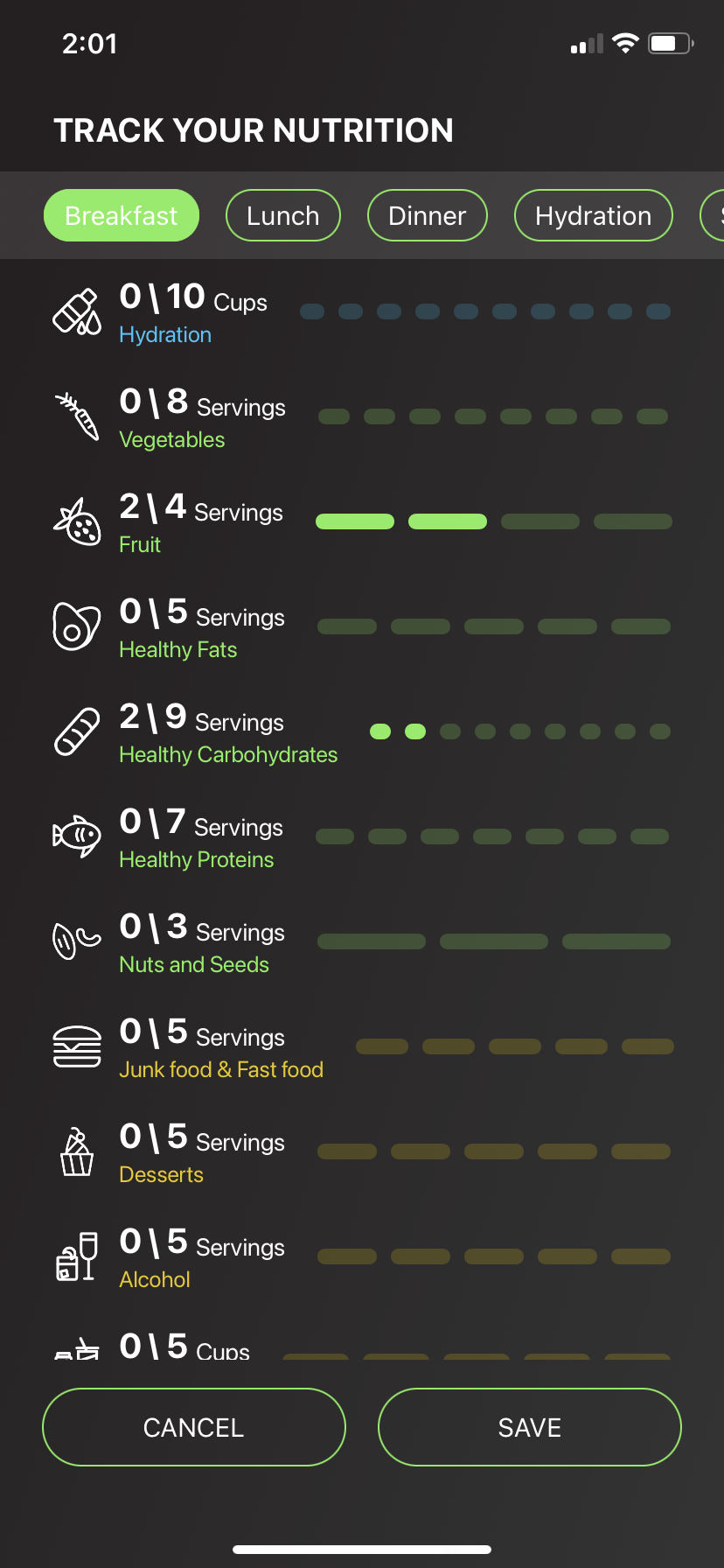Adjust Healthy Carbohydrates servings on its dots
The width and height of the screenshot is (724, 1568).
[x=520, y=731]
